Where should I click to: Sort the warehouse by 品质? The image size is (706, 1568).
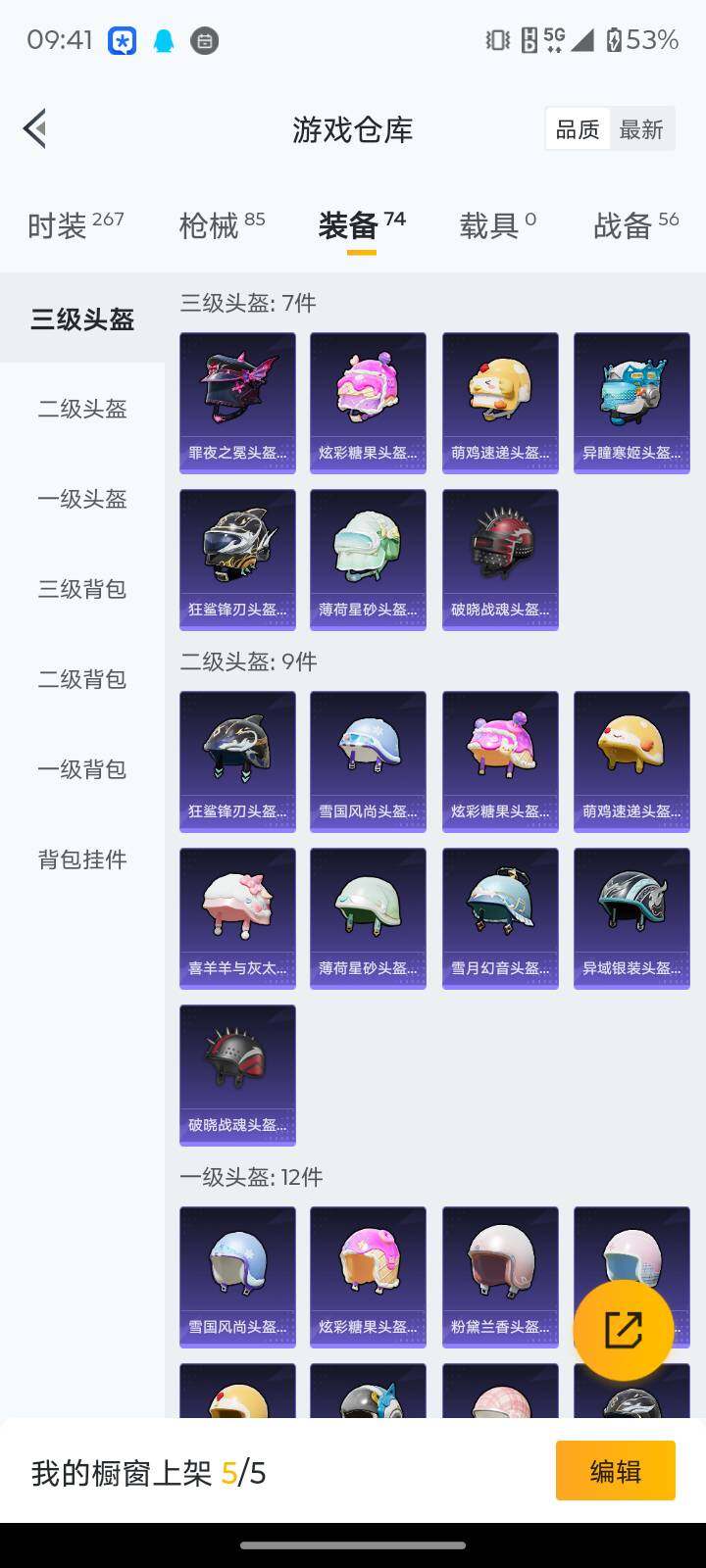578,129
